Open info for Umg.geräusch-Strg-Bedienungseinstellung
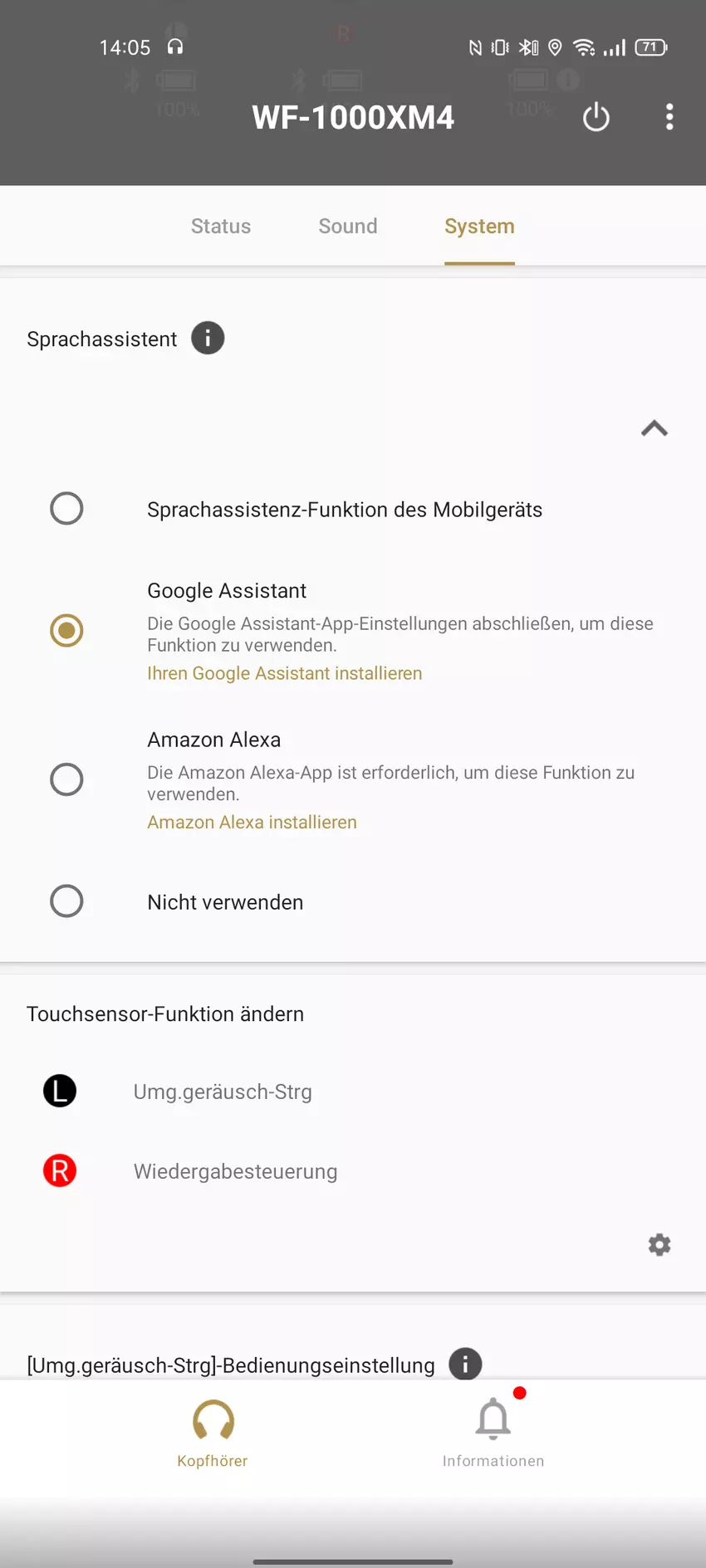The image size is (706, 1568). coord(465,1363)
